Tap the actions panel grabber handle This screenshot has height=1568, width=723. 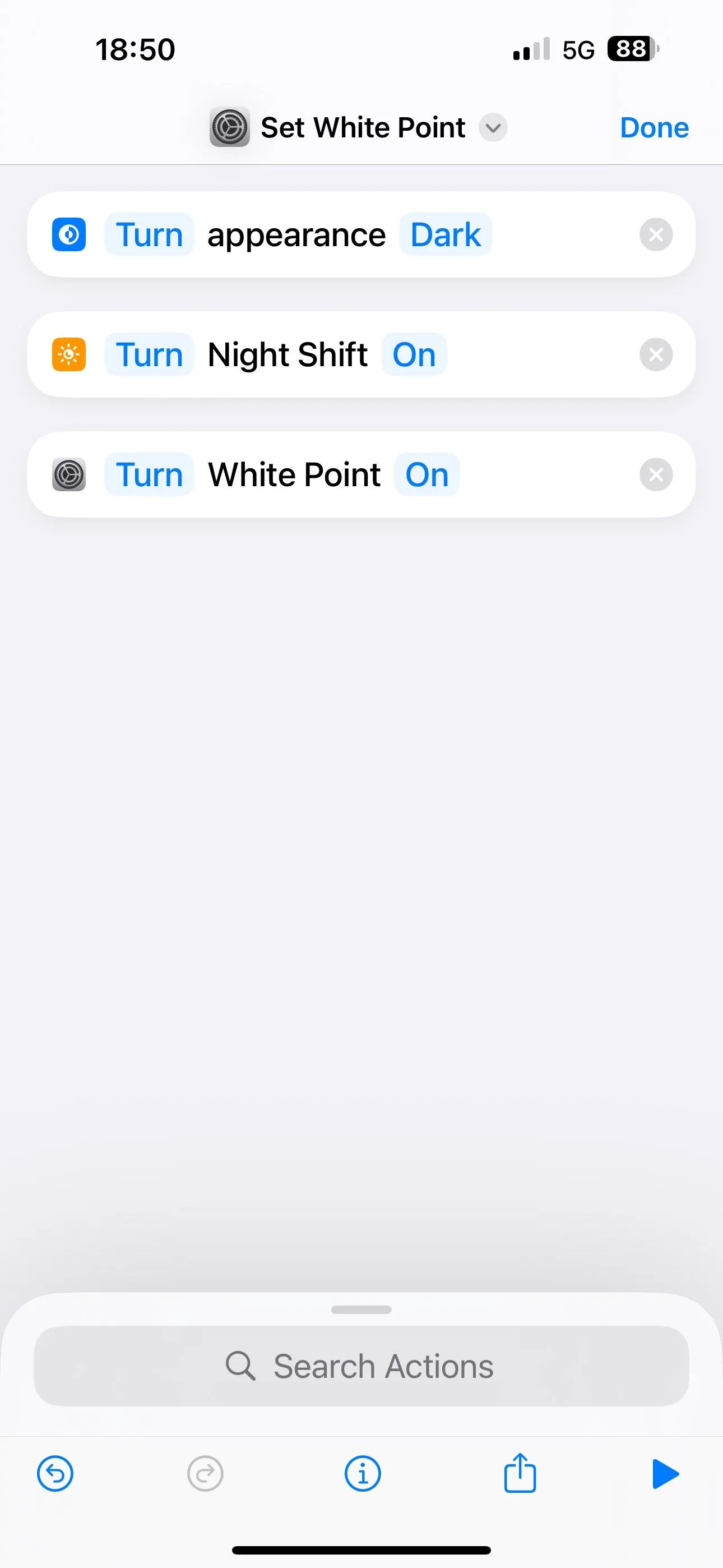click(x=361, y=1309)
